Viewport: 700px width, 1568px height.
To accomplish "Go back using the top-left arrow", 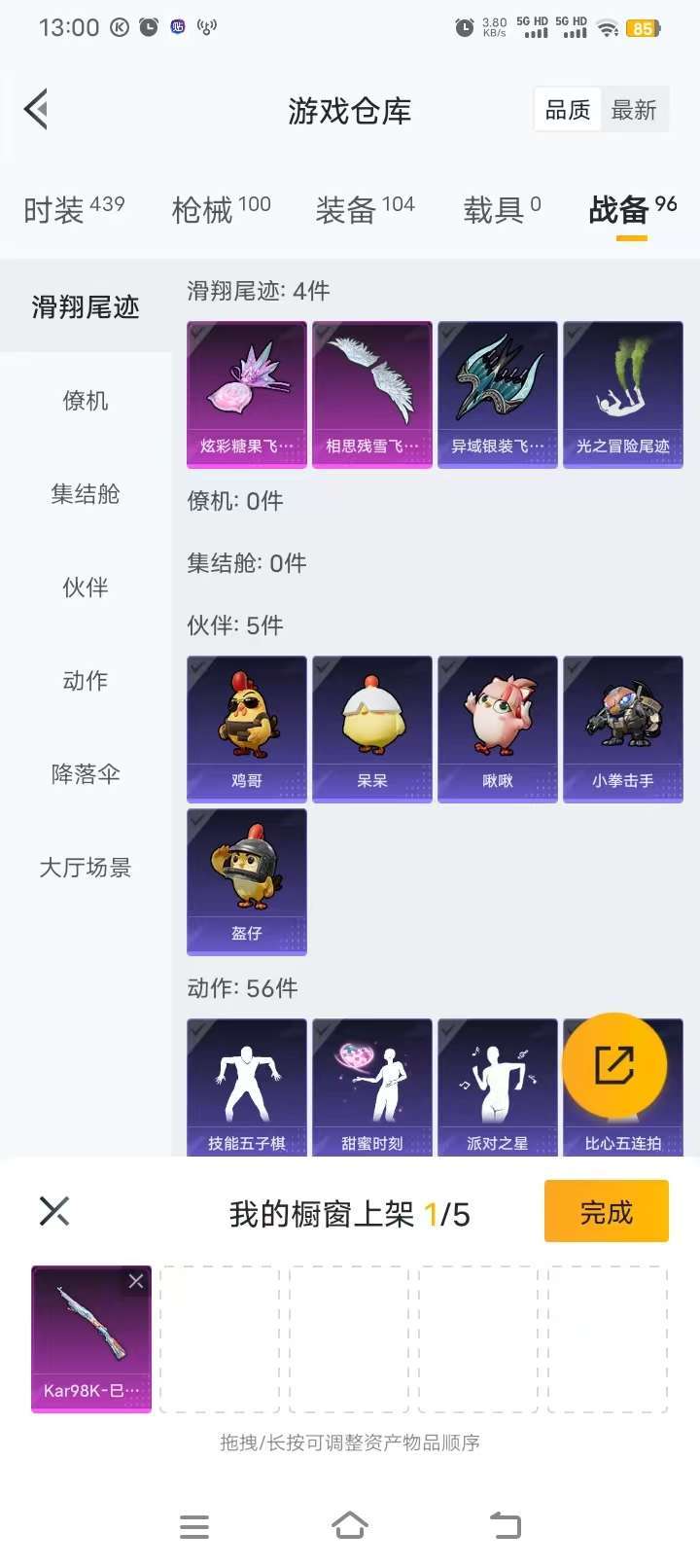I will 37,110.
